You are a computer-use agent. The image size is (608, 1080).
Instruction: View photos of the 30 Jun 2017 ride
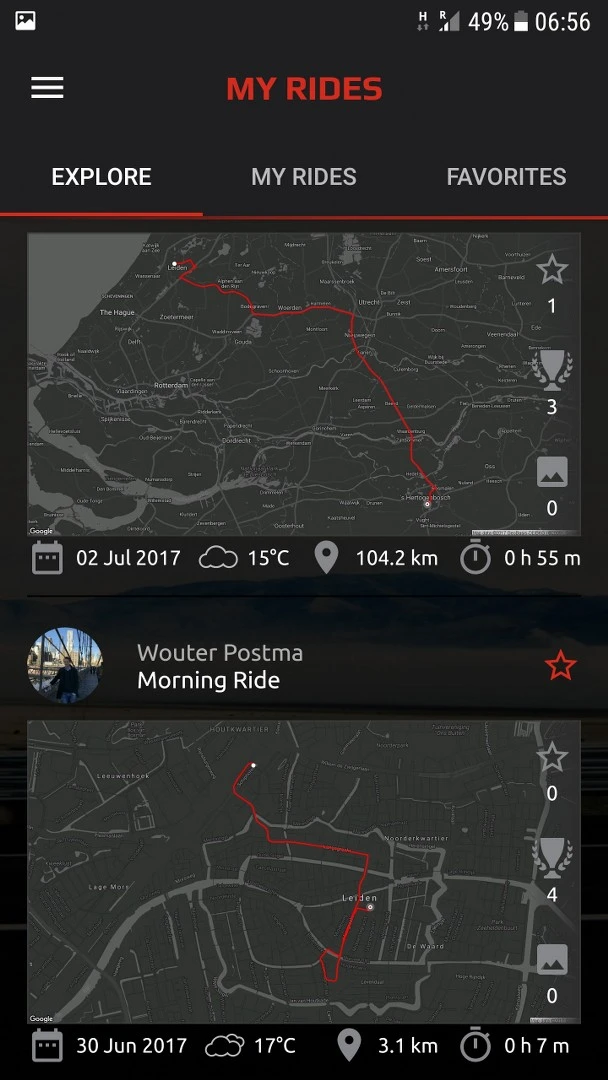[x=552, y=959]
